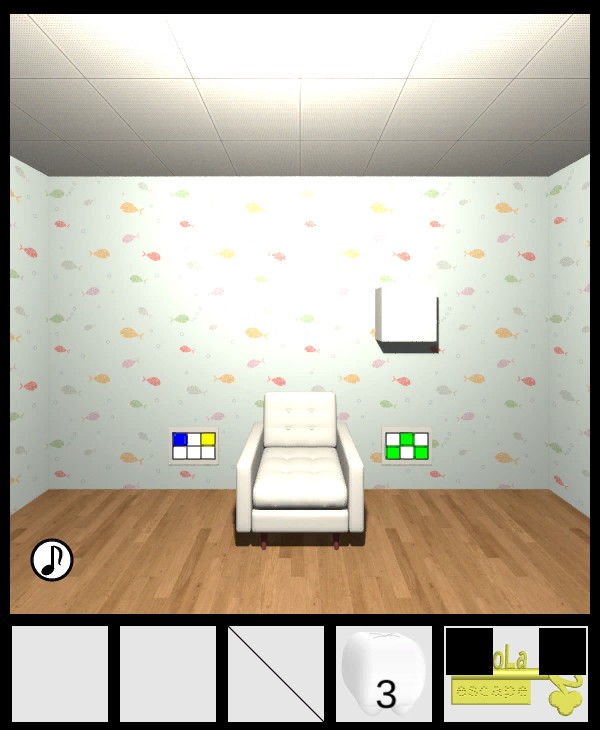Image resolution: width=600 pixels, height=730 pixels.
Task: Zoom in on the blue and yellow panel
Action: (x=194, y=446)
